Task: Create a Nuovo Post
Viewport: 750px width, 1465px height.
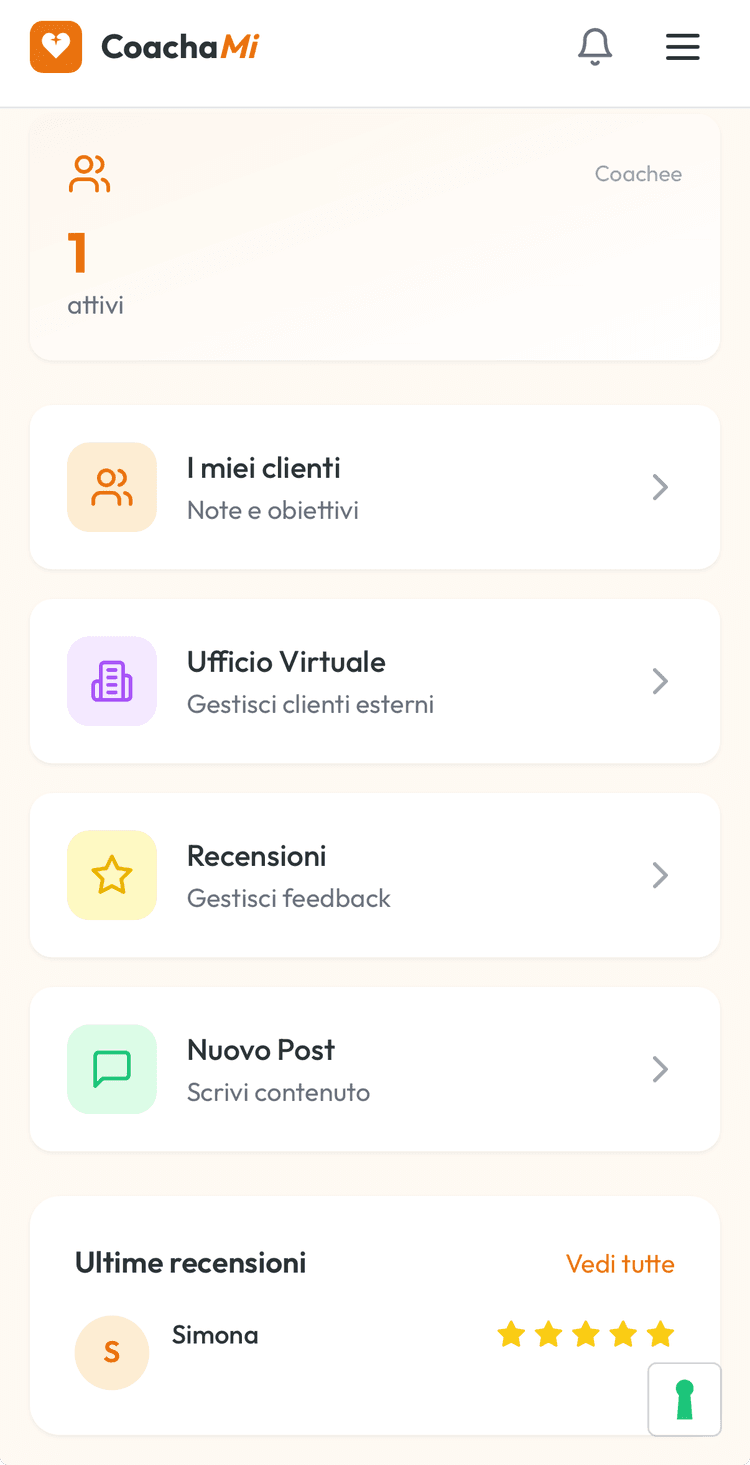Action: click(x=375, y=1070)
